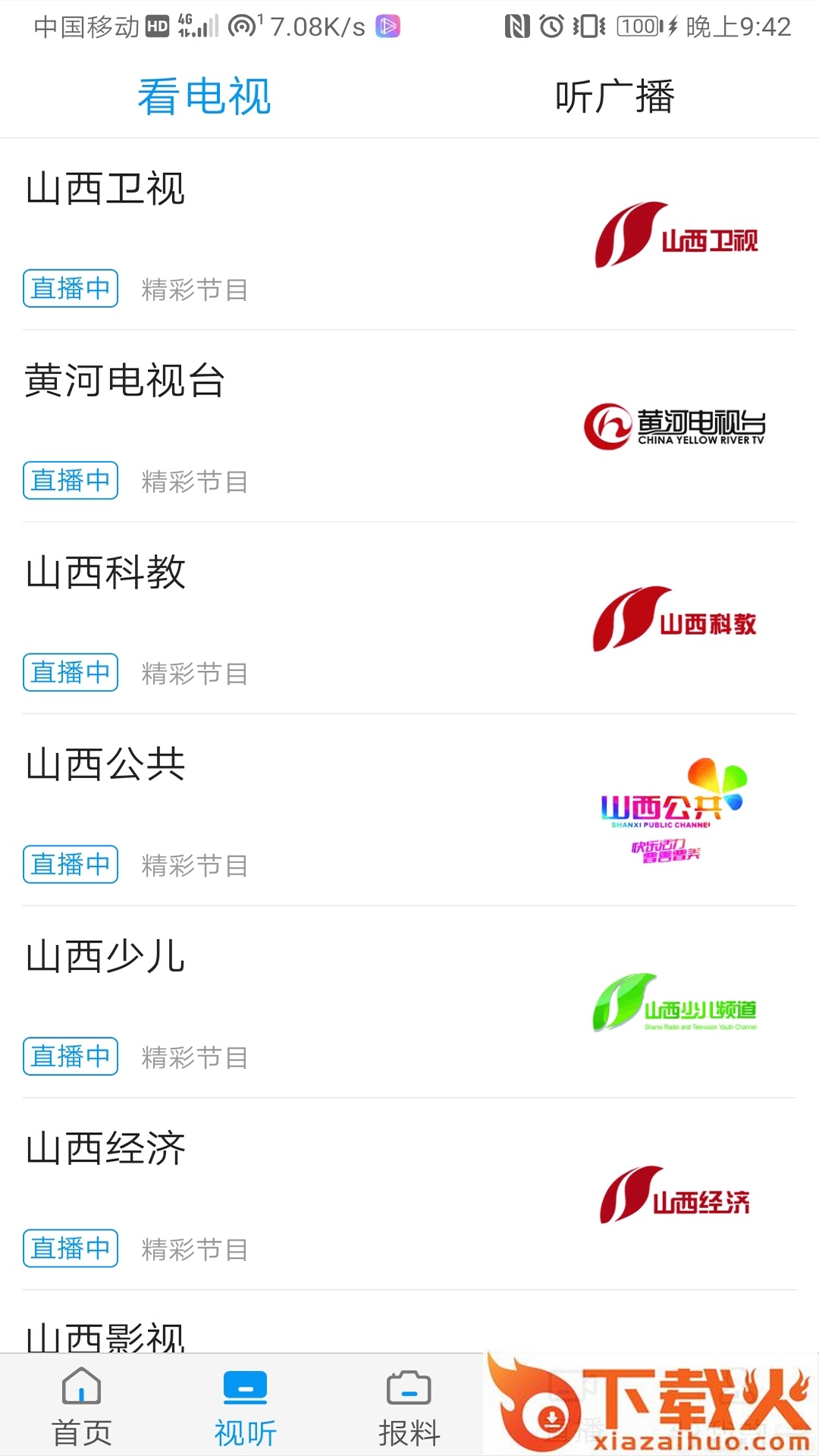Image resolution: width=819 pixels, height=1456 pixels.
Task: Select the 看电视 tab
Action: [x=204, y=97]
